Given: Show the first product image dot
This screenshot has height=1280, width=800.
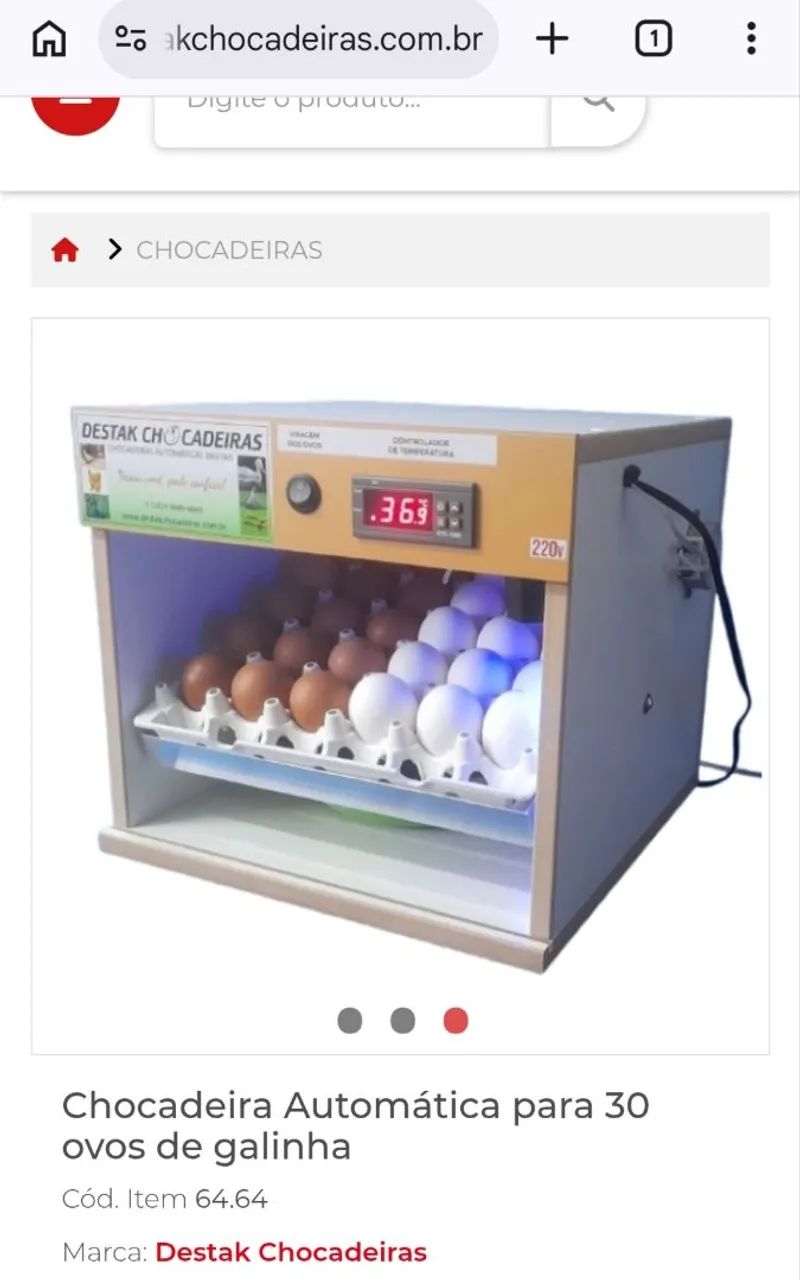Looking at the screenshot, I should (349, 1020).
